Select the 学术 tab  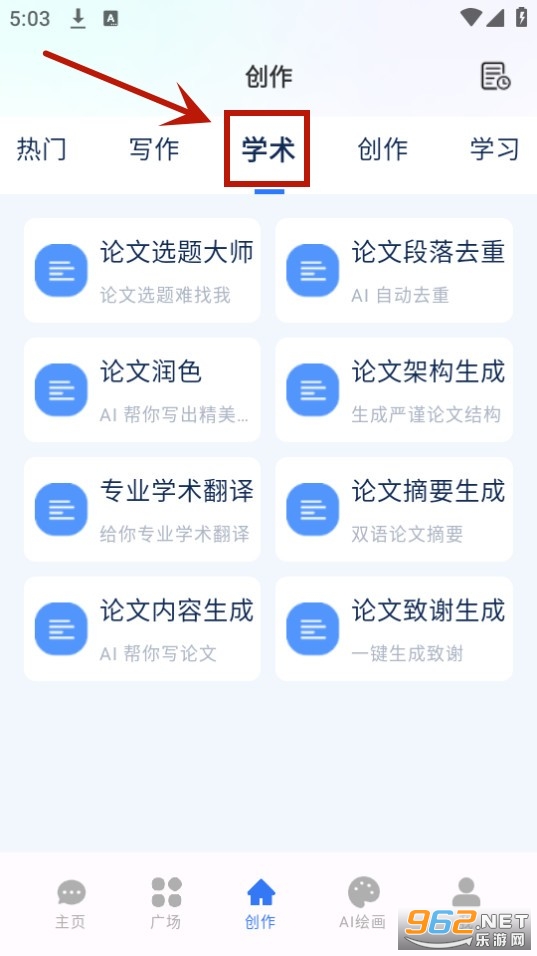pyautogui.click(x=268, y=149)
